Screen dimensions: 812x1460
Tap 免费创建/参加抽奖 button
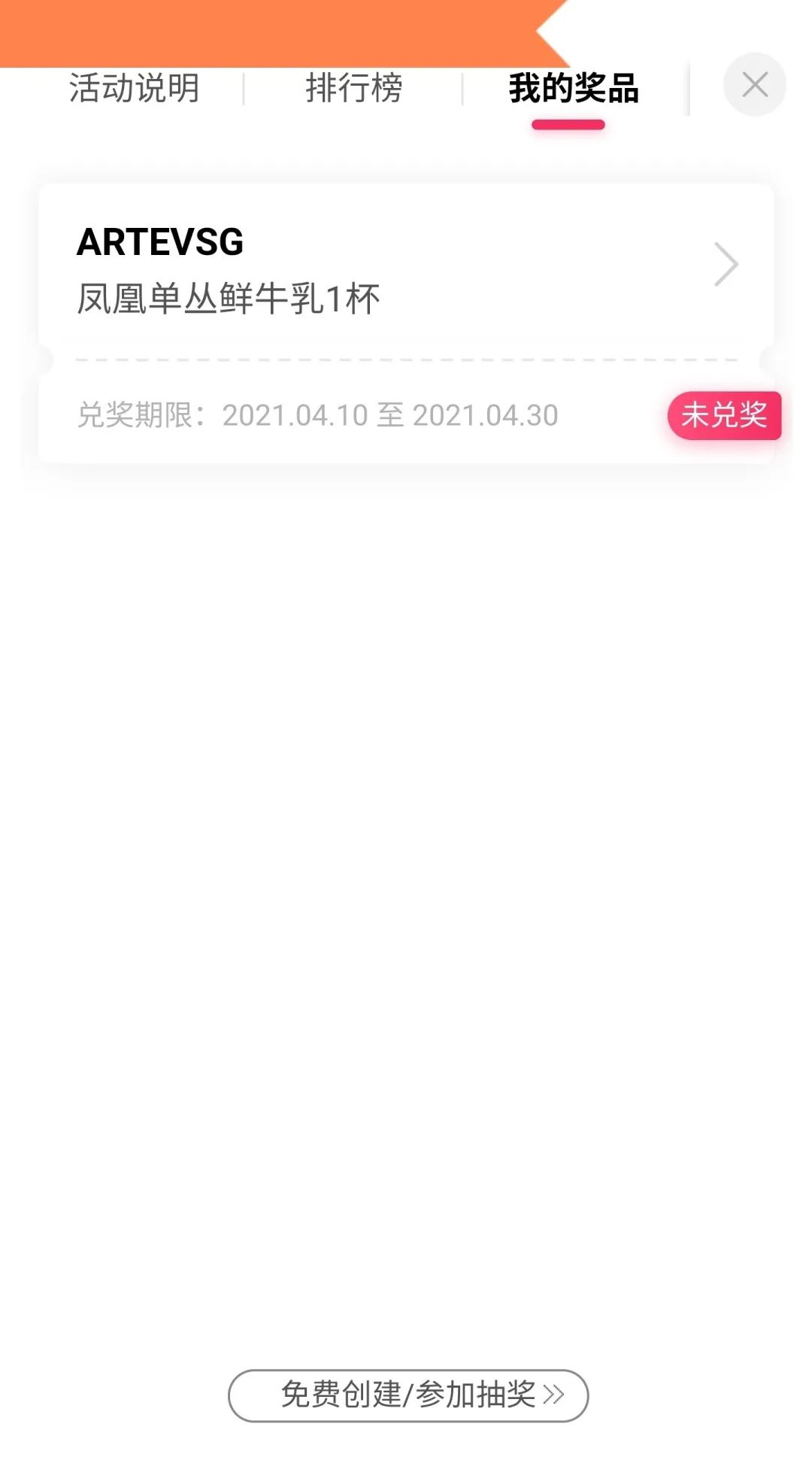(x=408, y=1395)
